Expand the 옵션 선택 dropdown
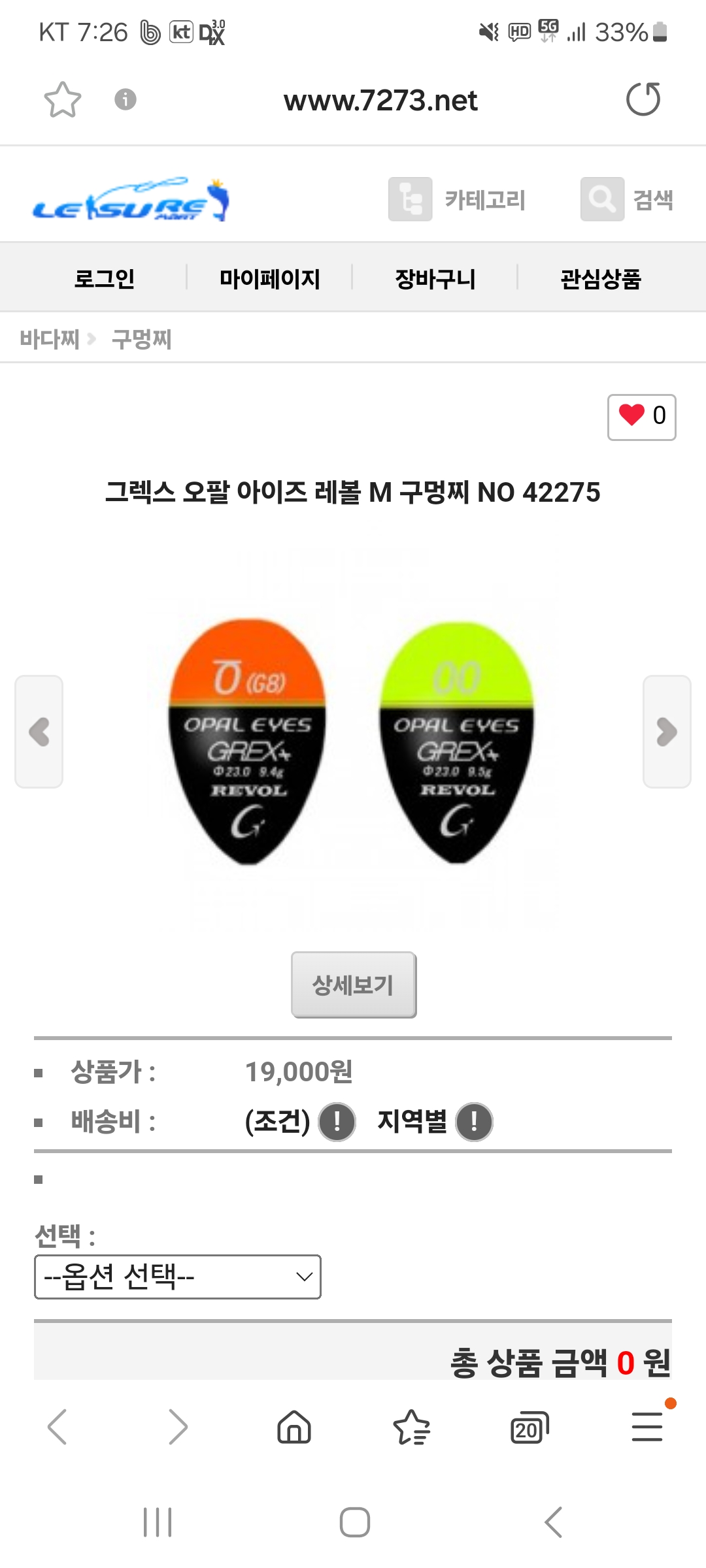706x1568 pixels. pyautogui.click(x=177, y=1276)
